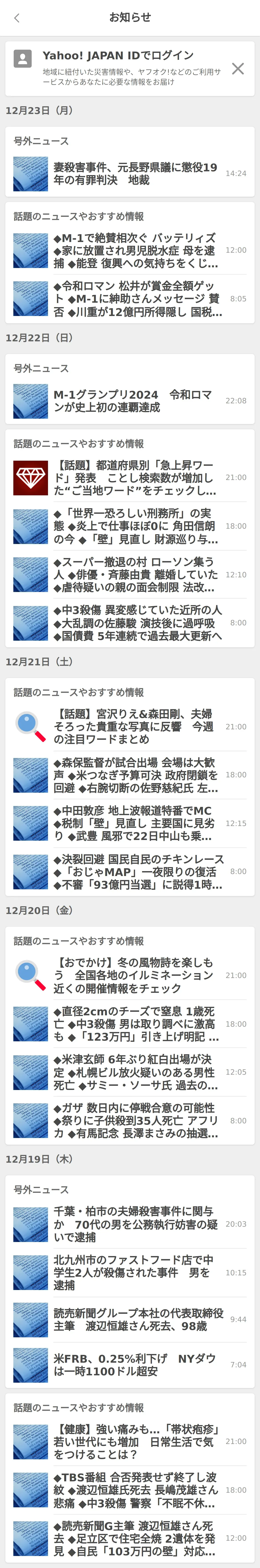This screenshot has height=1568, width=260.
Task: Open the 中3殺傷 異変感じていた近所の人 digest
Action: [135, 623]
